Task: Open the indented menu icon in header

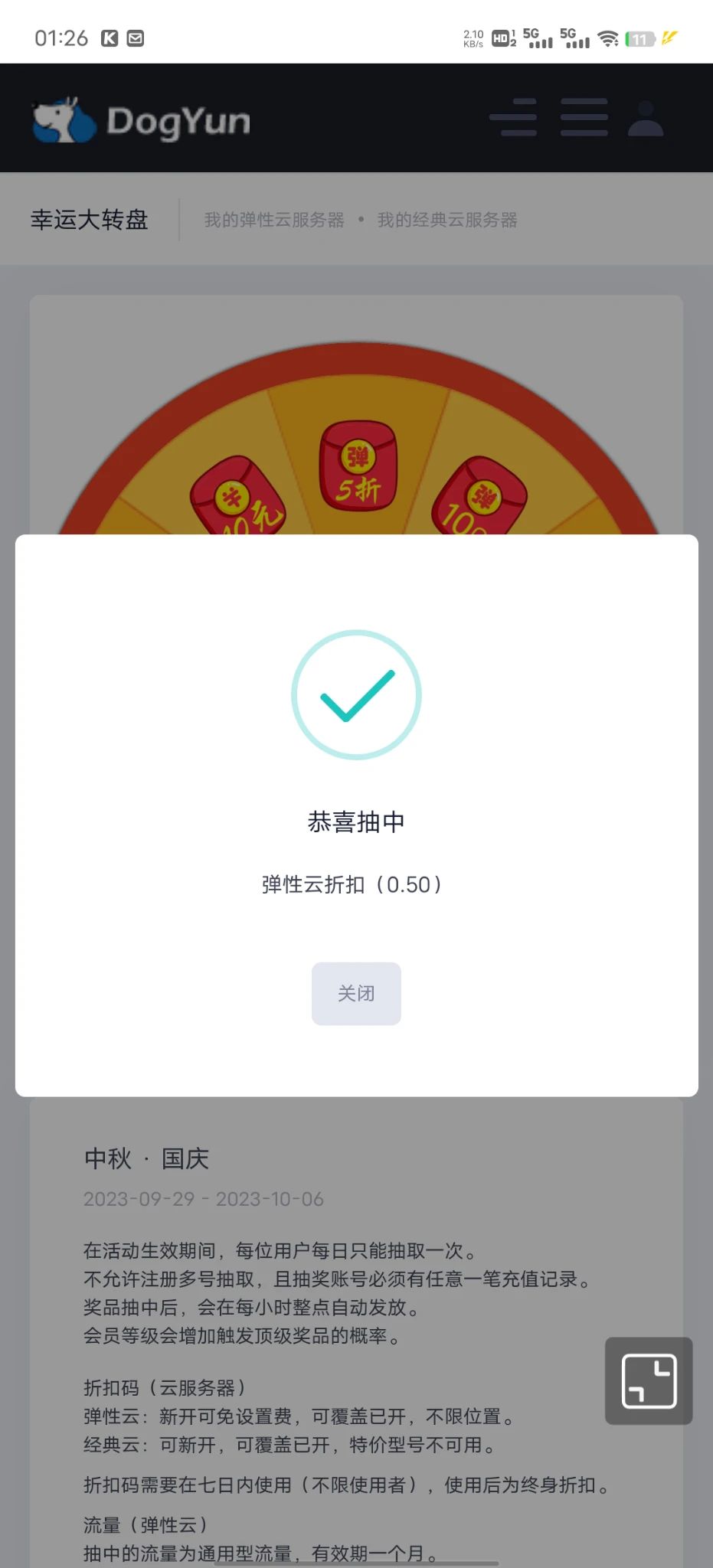Action: [x=513, y=118]
